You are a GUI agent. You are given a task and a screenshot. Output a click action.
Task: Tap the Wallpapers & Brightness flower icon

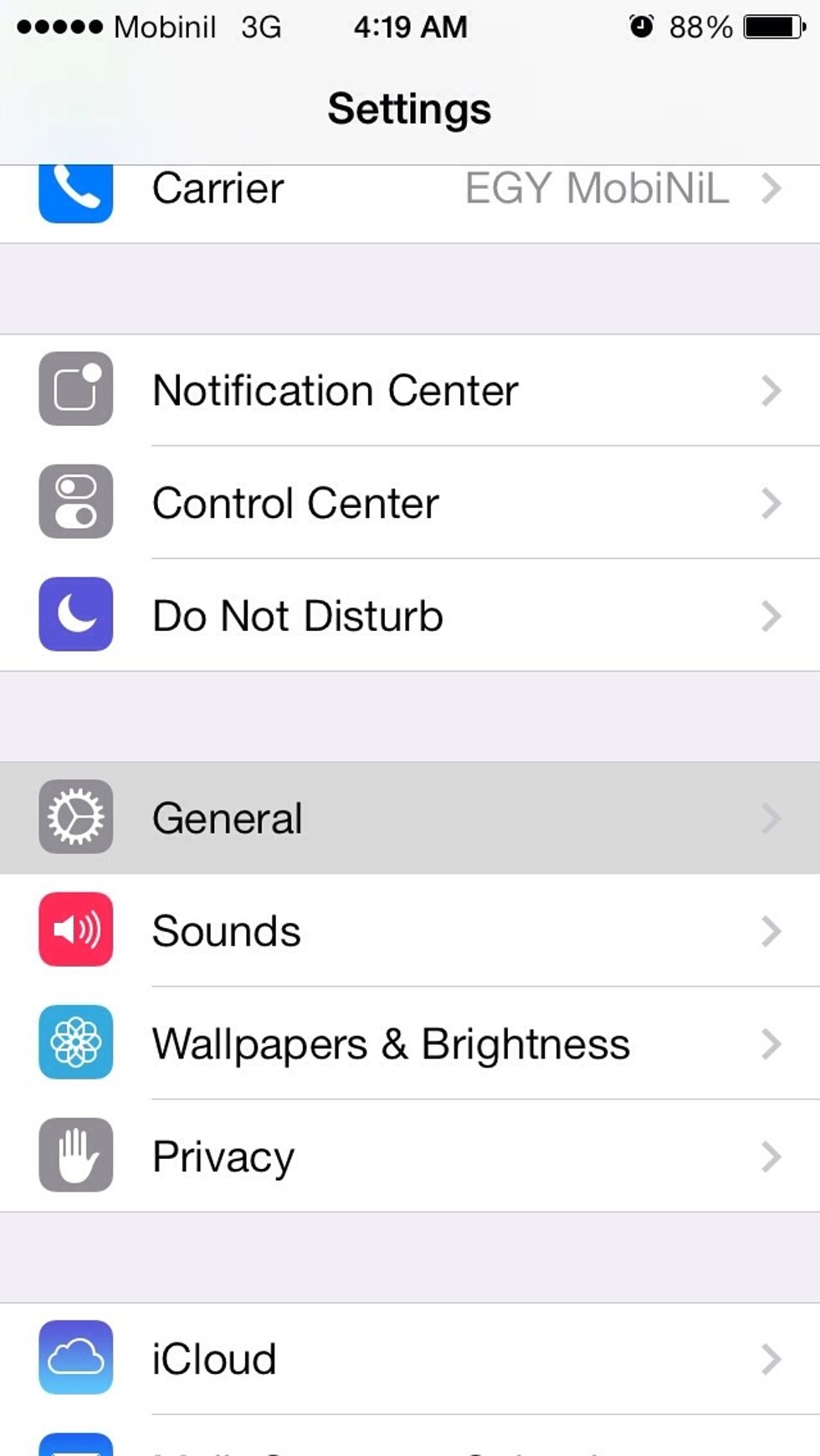click(x=75, y=1043)
